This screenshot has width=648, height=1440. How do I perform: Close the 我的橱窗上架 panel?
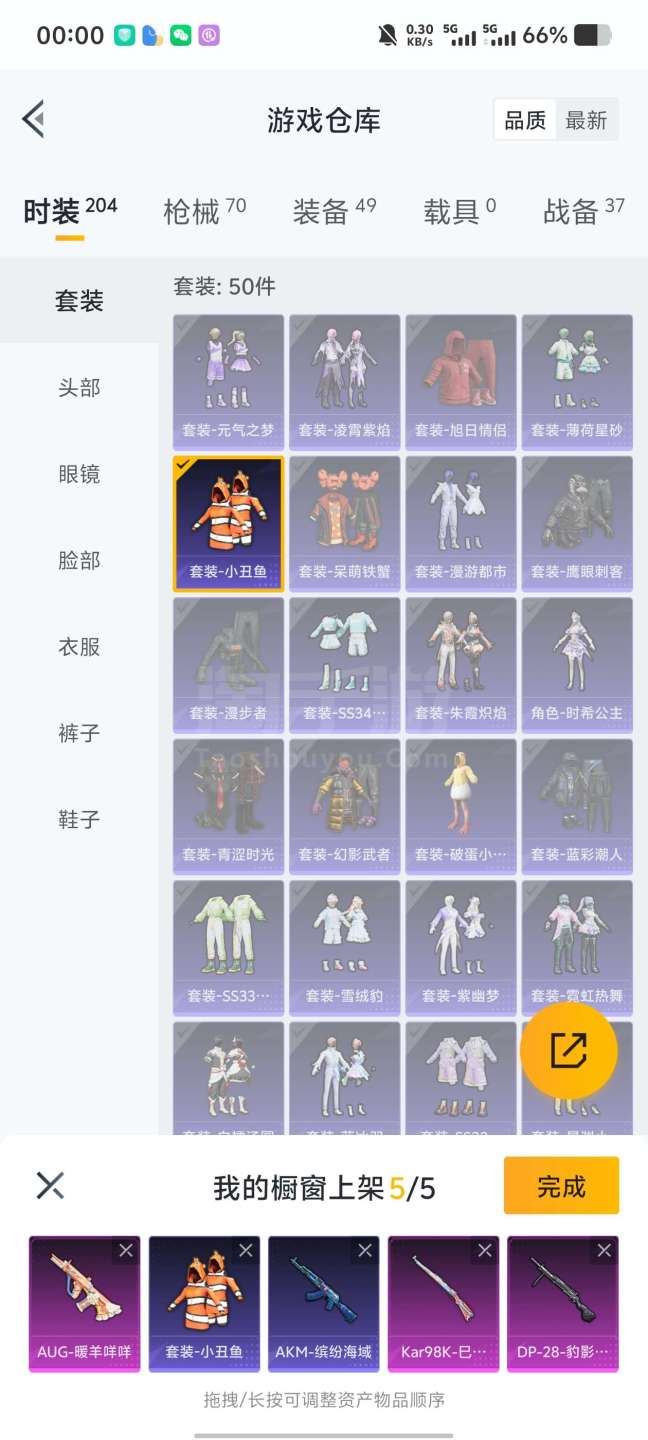pos(50,1186)
